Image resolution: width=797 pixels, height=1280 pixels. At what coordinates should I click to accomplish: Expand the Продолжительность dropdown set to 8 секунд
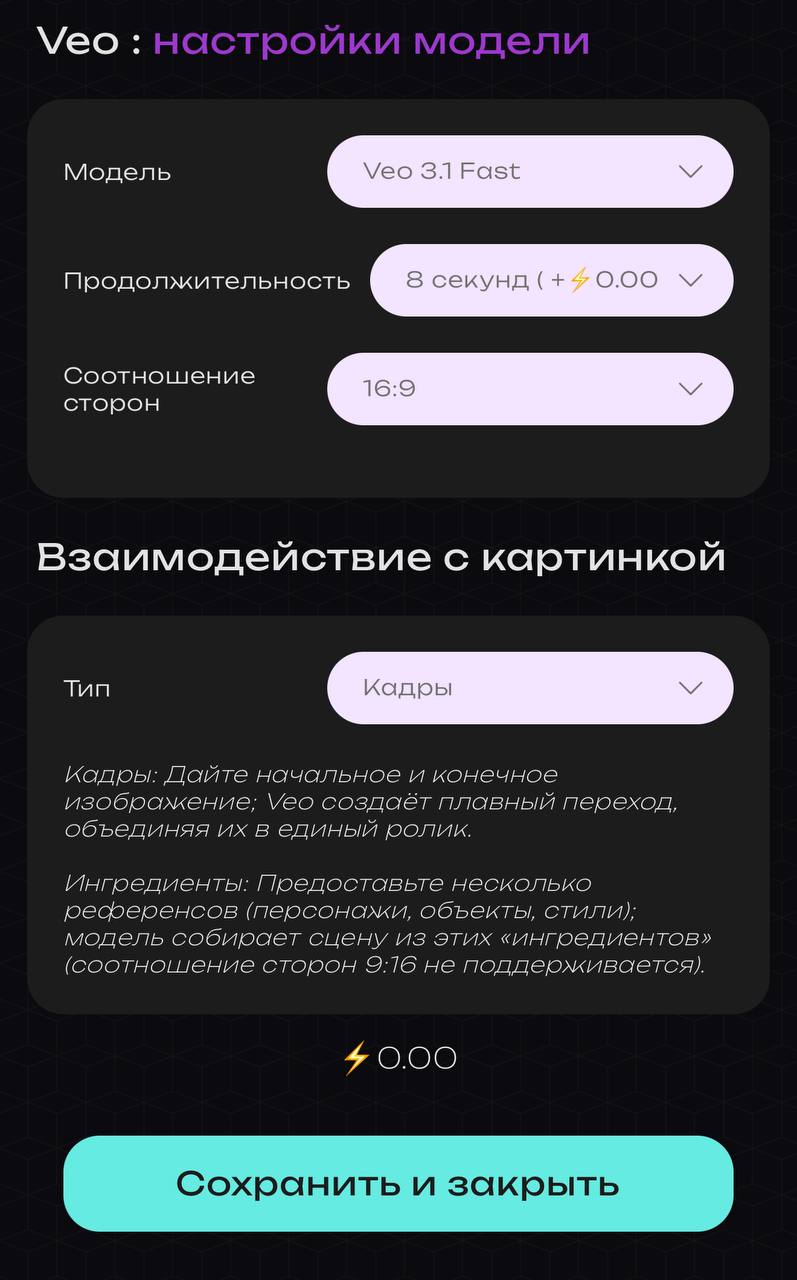[x=551, y=280]
